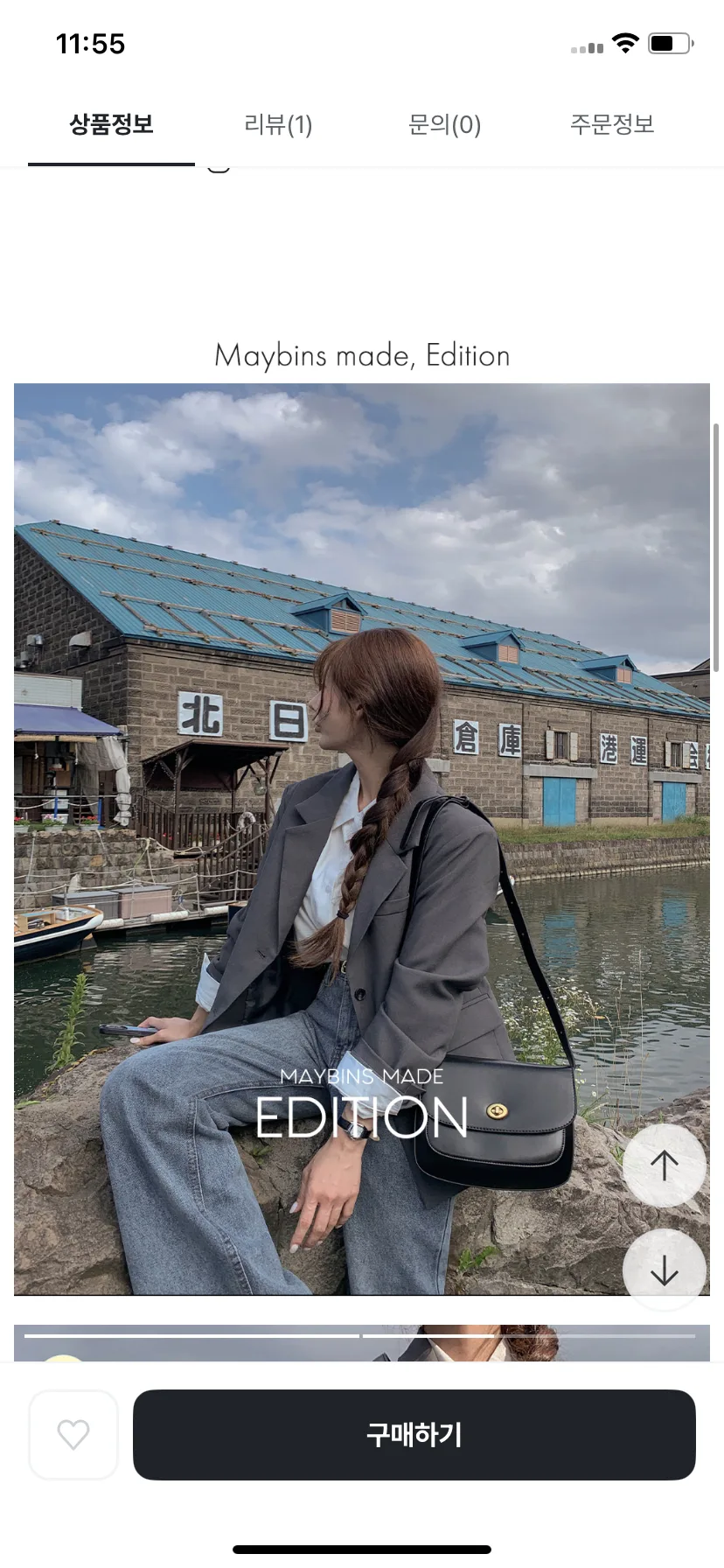Switch to the 문의(0) tab
Viewport: 724px width, 1568px height.
[444, 125]
